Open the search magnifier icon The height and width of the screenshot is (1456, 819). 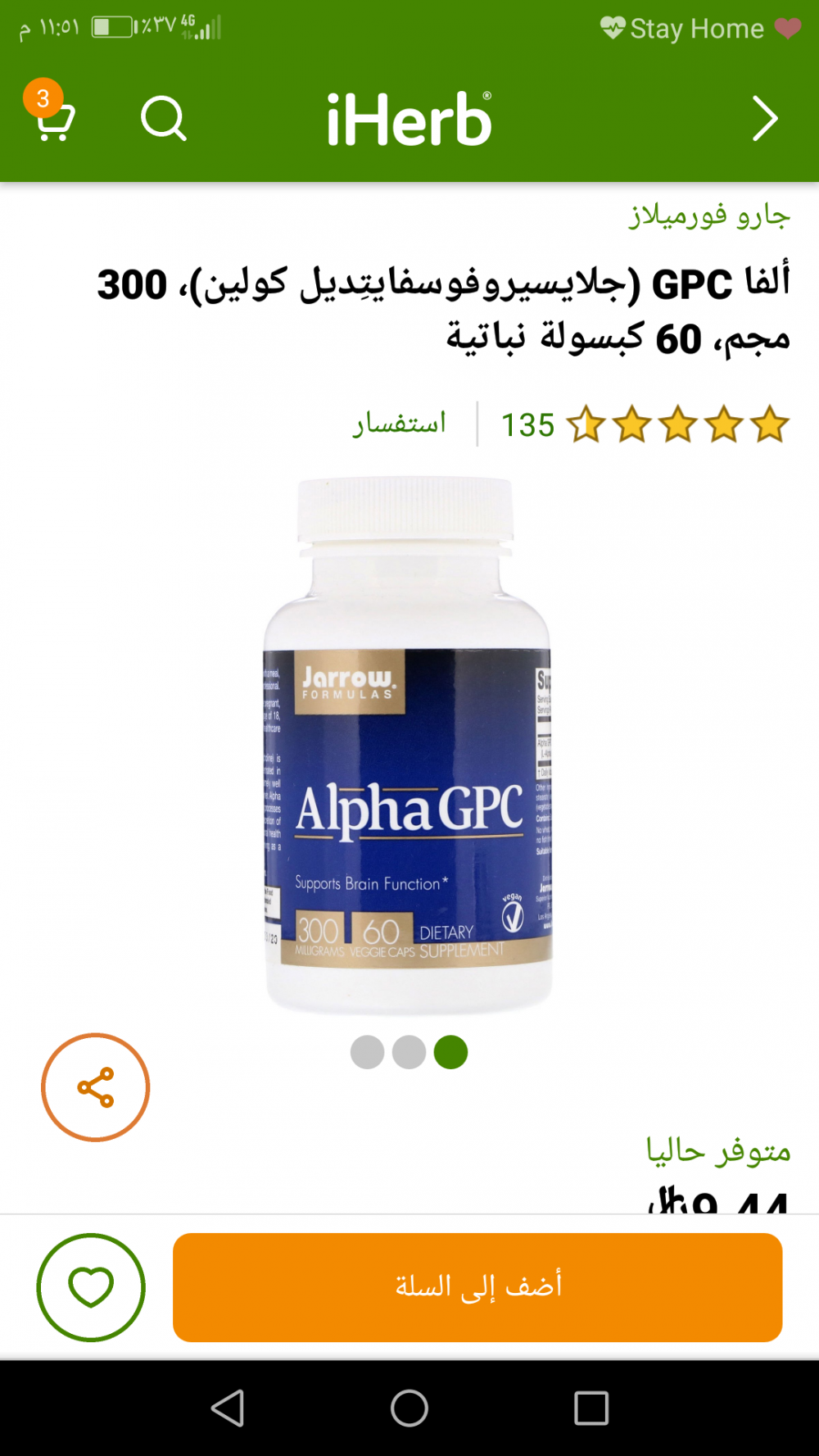164,119
